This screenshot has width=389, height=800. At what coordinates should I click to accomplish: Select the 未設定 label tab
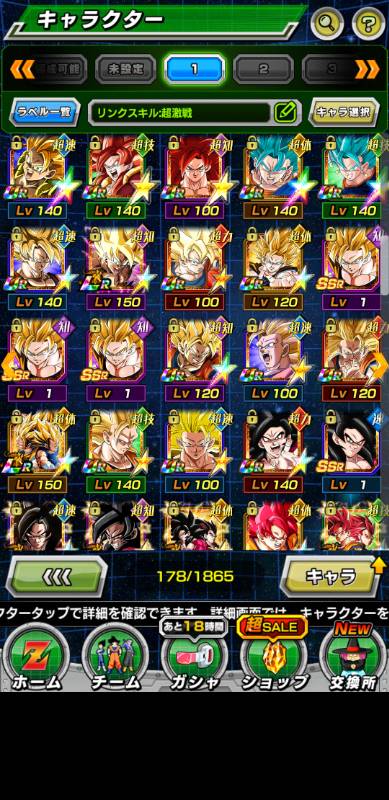(125, 69)
